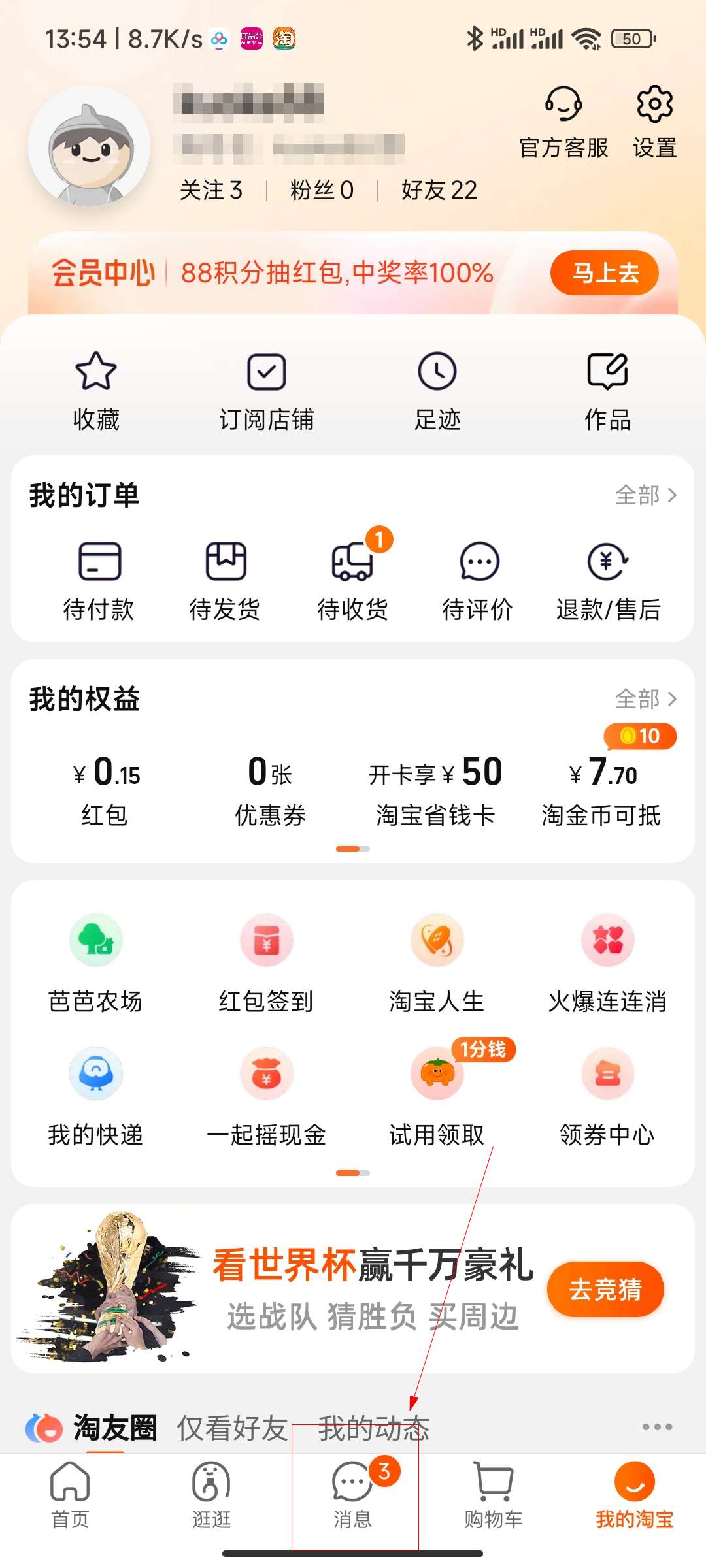The height and width of the screenshot is (1568, 706).
Task: Open 待评价 orders
Action: [x=479, y=579]
